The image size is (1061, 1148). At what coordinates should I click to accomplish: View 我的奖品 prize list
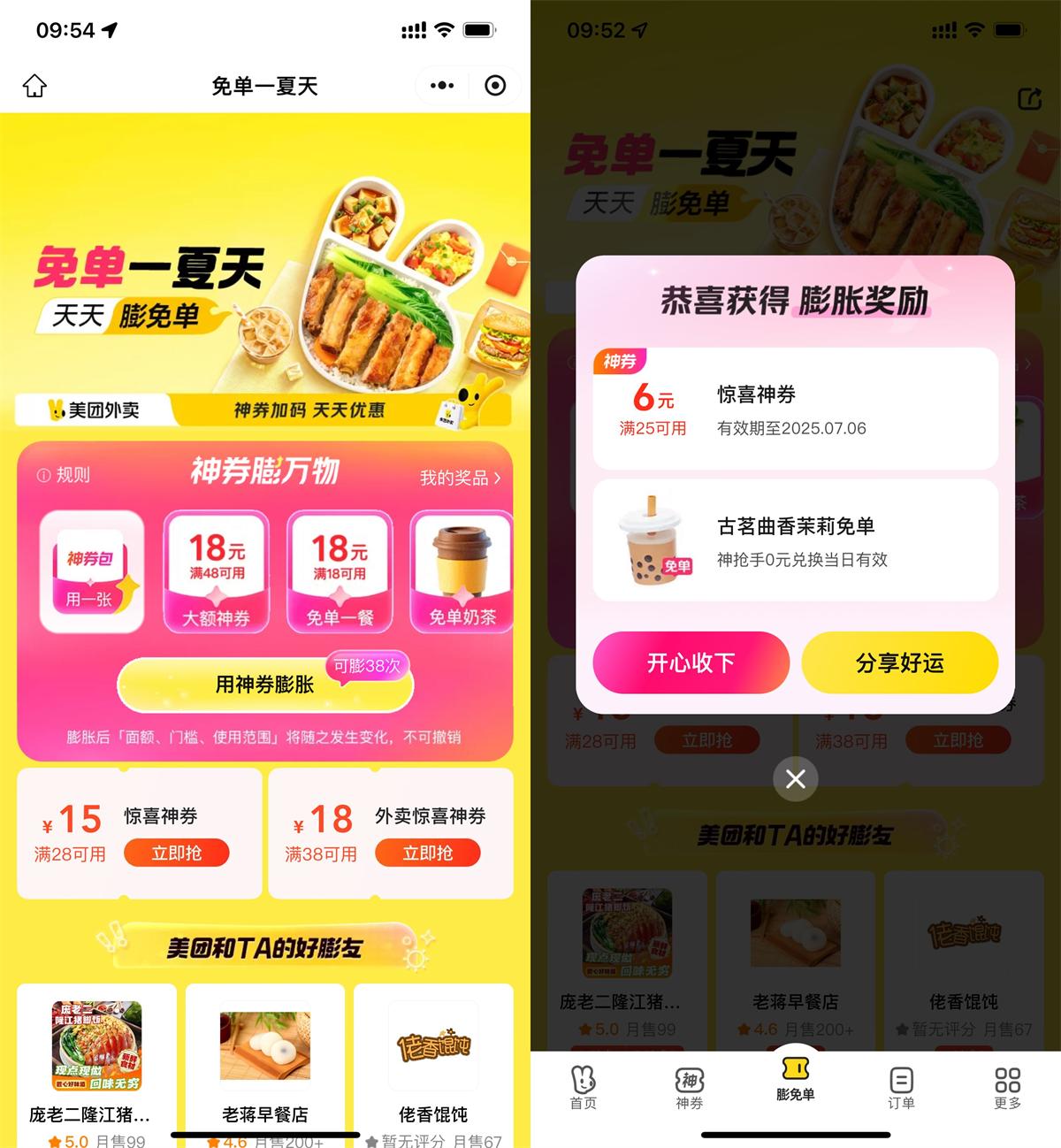[x=460, y=478]
